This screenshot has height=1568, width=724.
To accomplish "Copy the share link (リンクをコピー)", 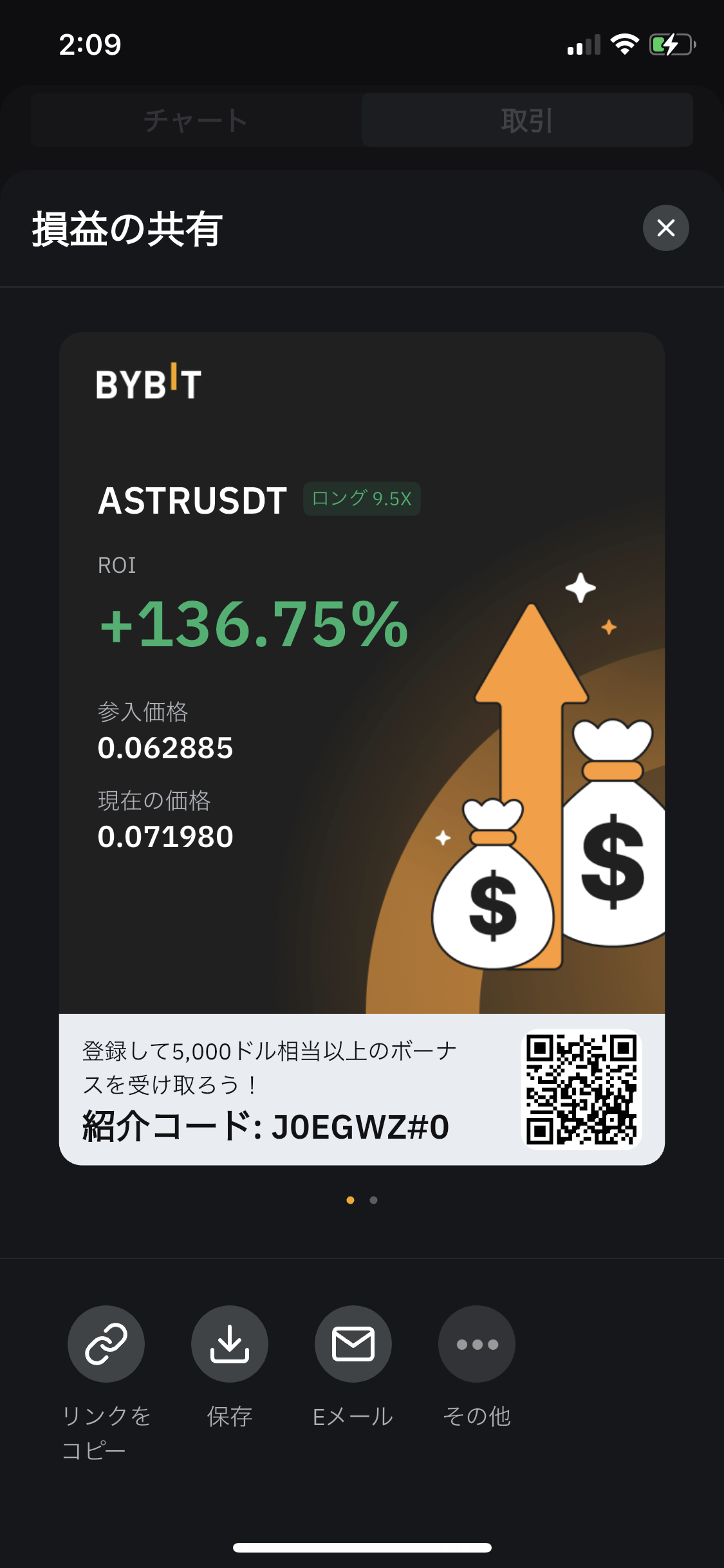I will click(x=106, y=1344).
